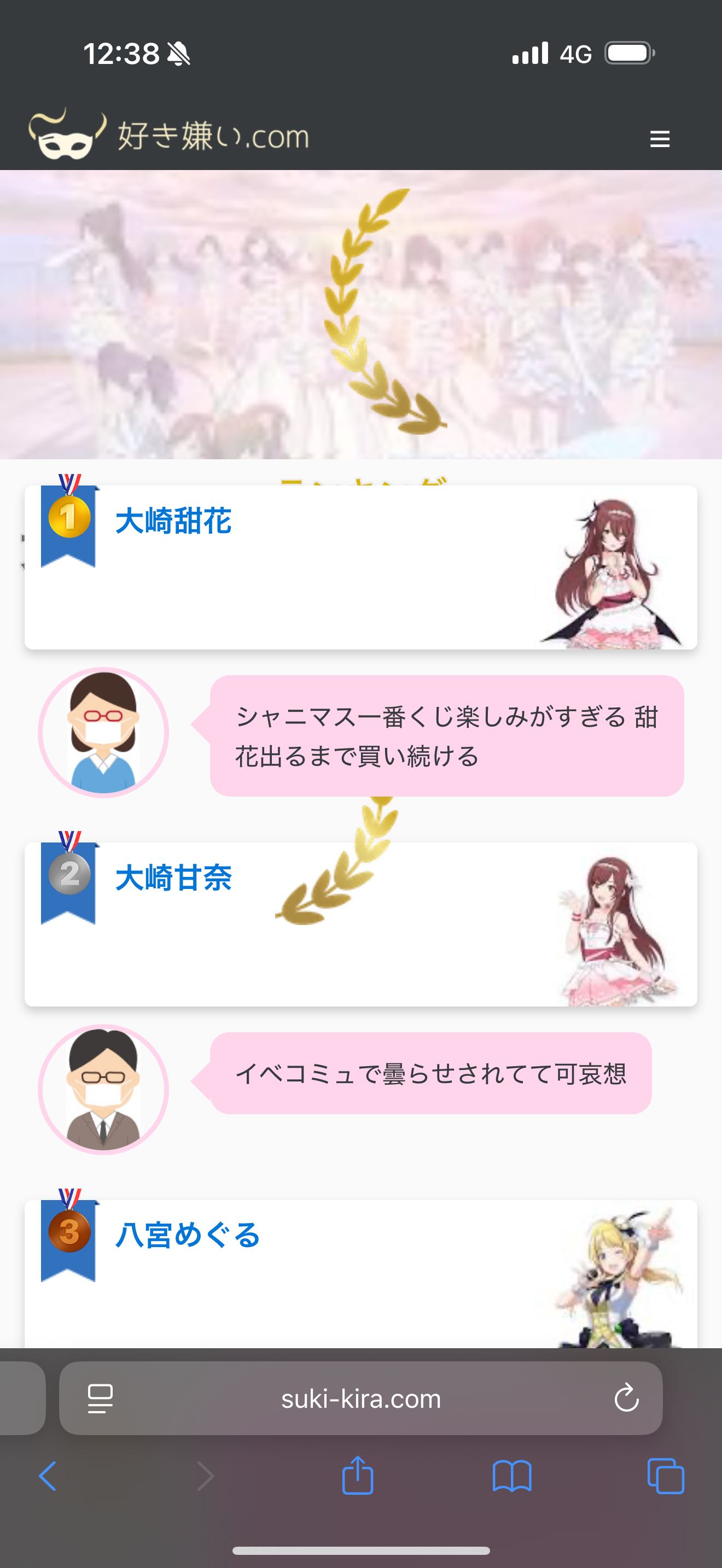Go to the 好き嫌い.com home logo

(x=169, y=134)
